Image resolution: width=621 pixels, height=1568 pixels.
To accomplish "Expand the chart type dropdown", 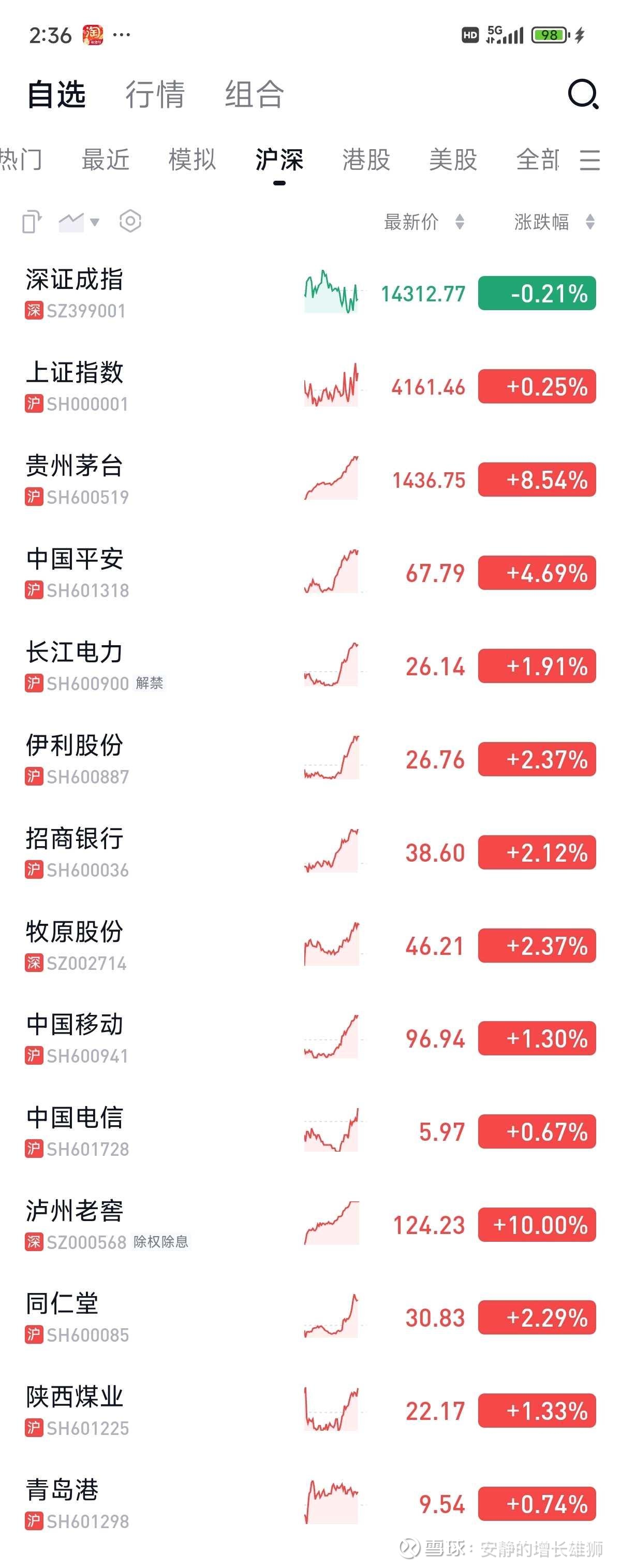I will (79, 222).
